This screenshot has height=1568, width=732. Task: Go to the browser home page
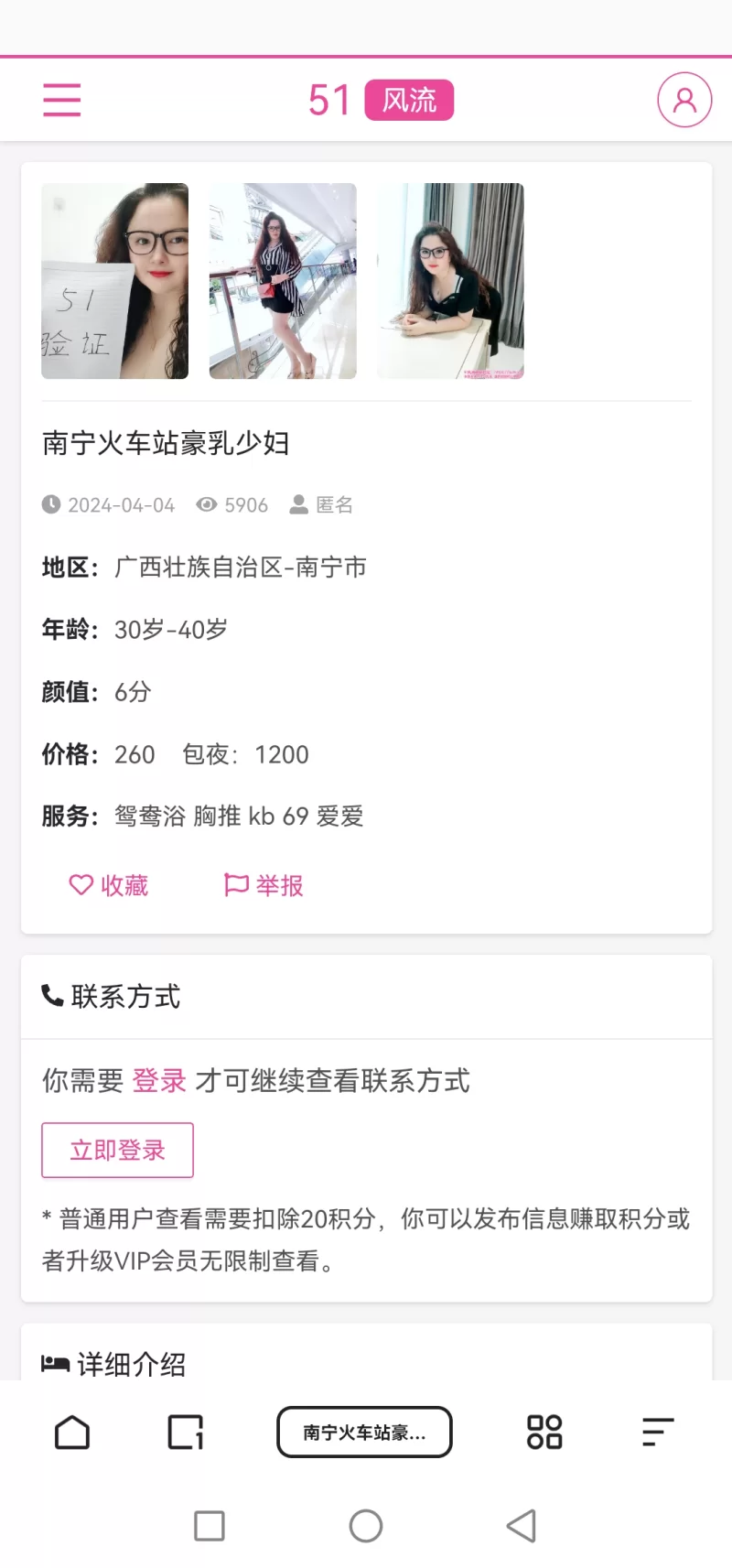point(72,1433)
